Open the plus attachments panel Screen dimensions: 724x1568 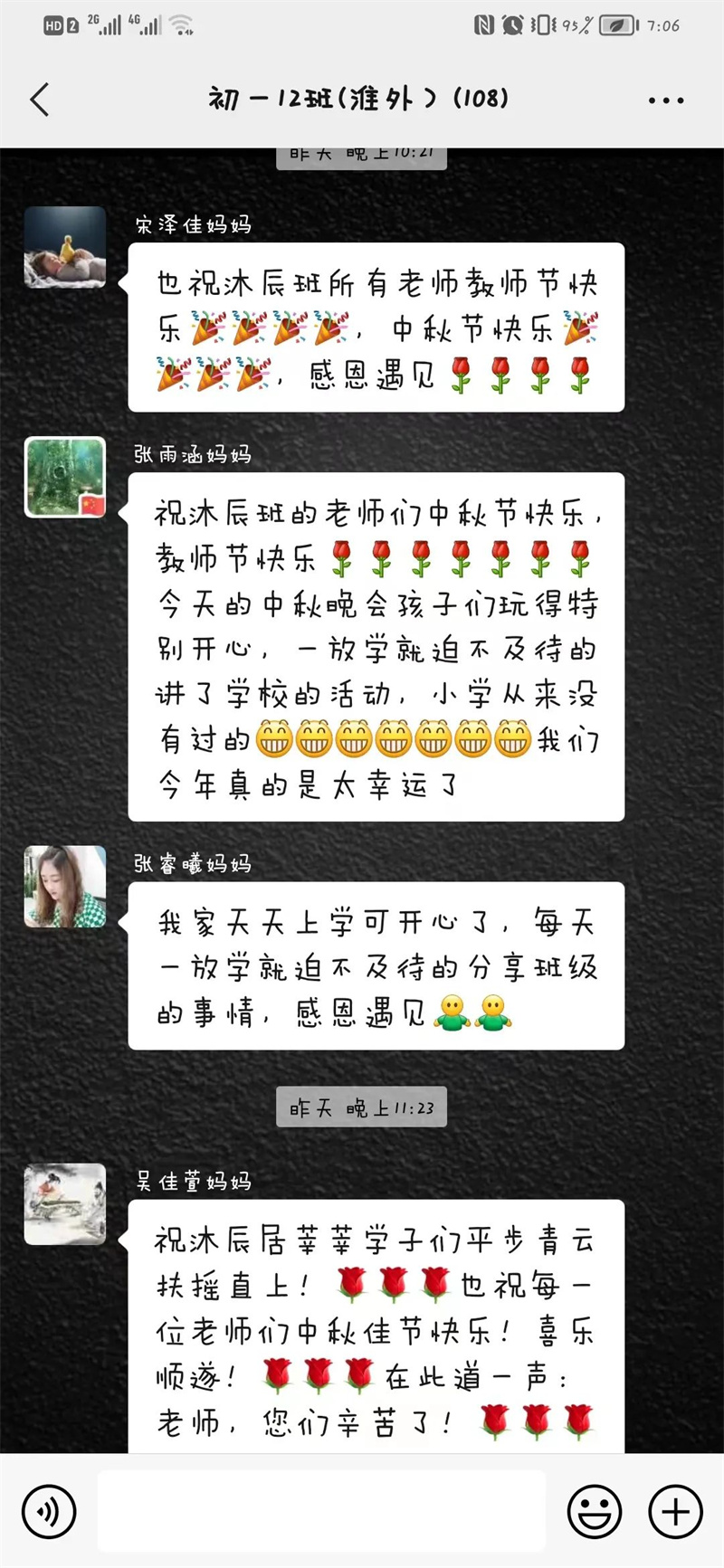[x=675, y=1512]
